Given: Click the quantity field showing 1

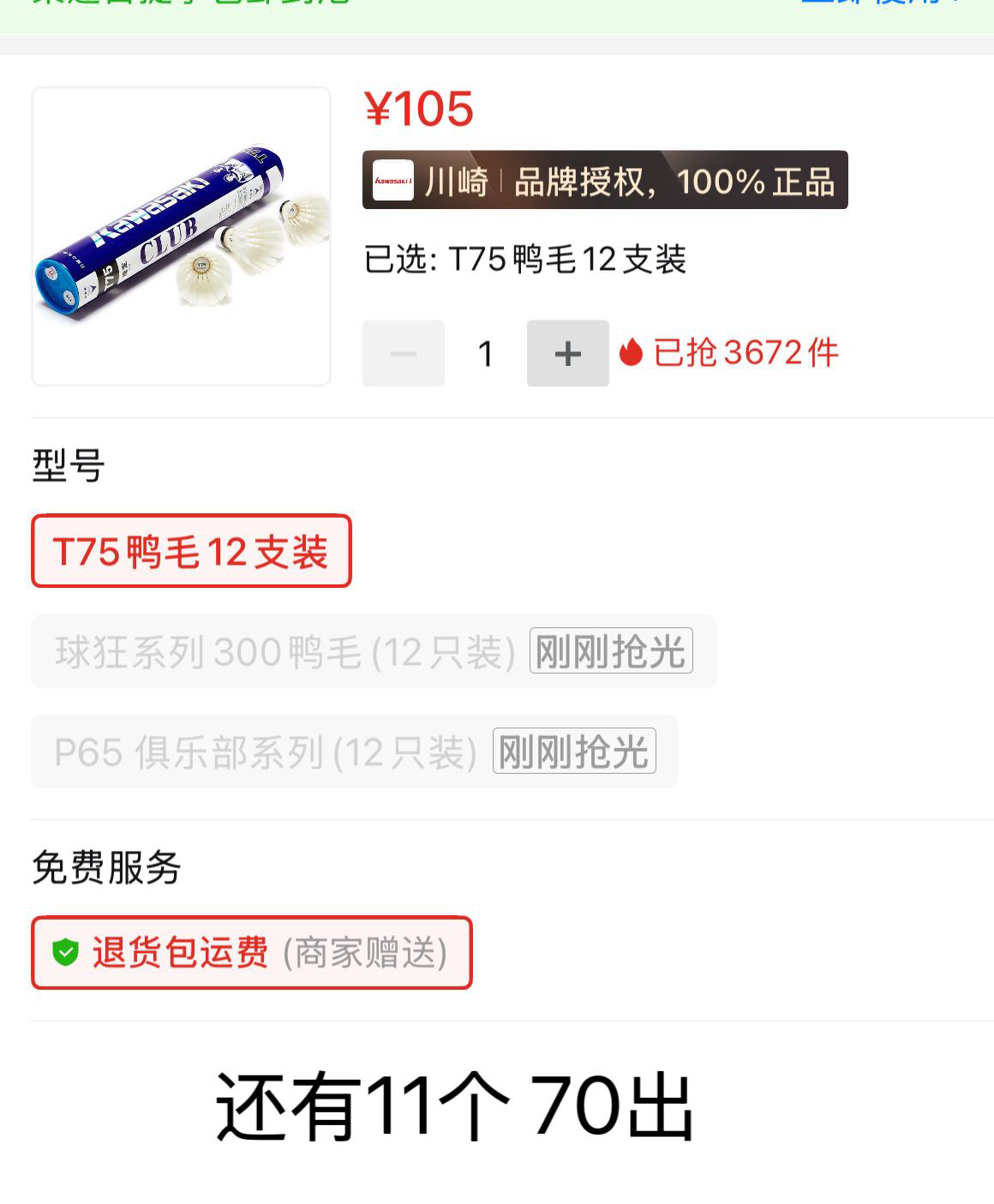Looking at the screenshot, I should [x=485, y=351].
